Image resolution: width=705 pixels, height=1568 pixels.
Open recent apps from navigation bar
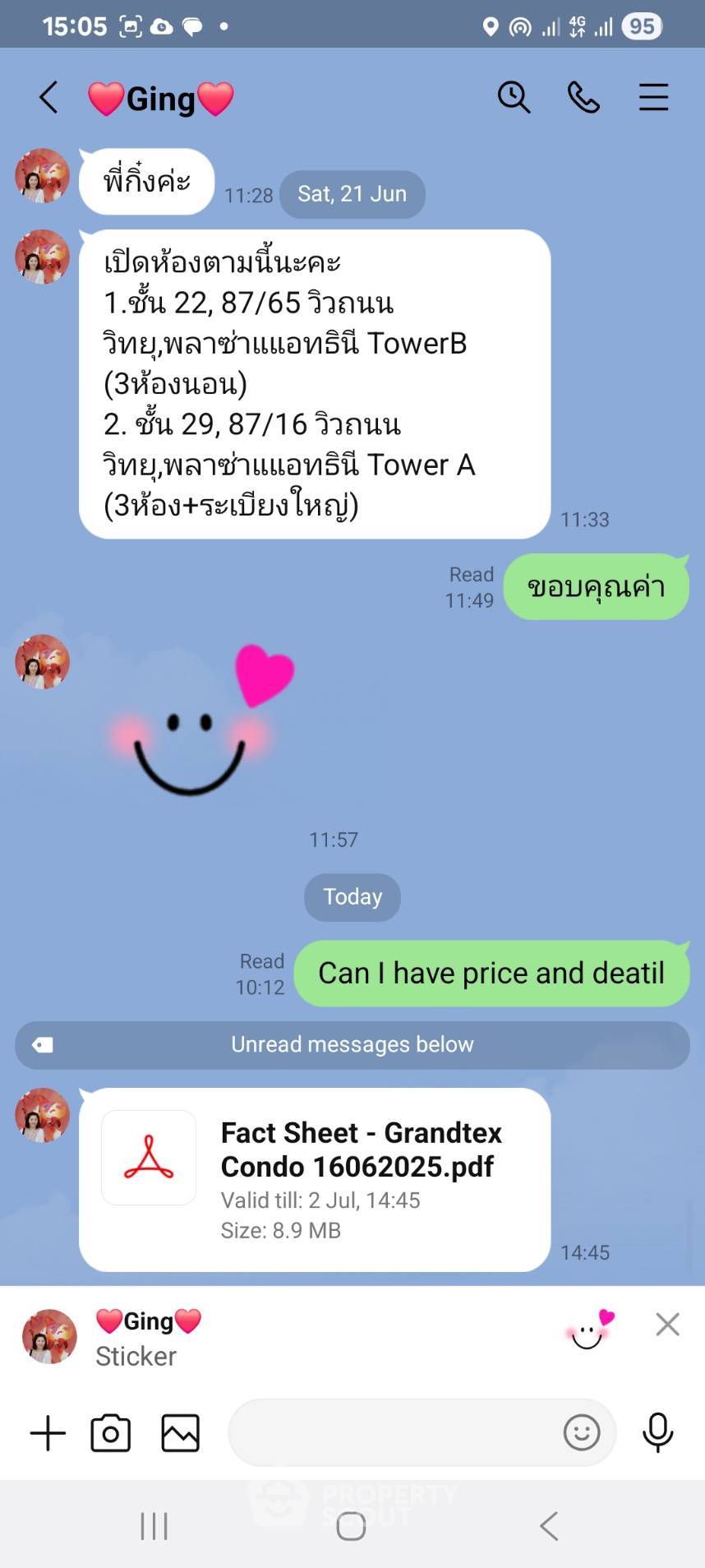coord(154,1526)
